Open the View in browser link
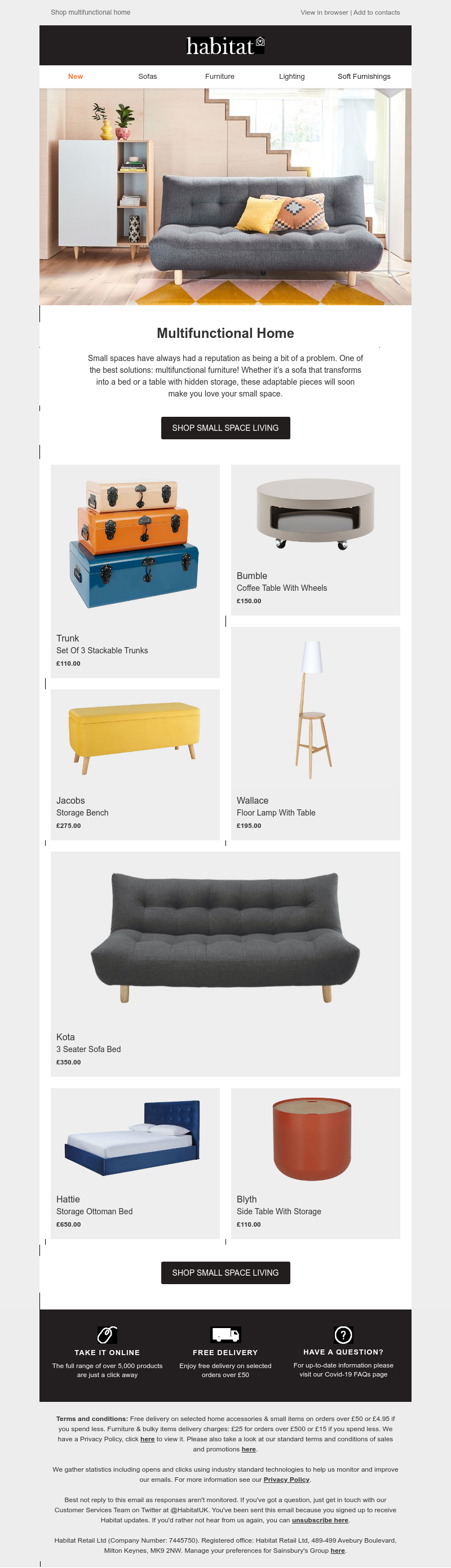Image resolution: width=451 pixels, height=1568 pixels. click(324, 12)
